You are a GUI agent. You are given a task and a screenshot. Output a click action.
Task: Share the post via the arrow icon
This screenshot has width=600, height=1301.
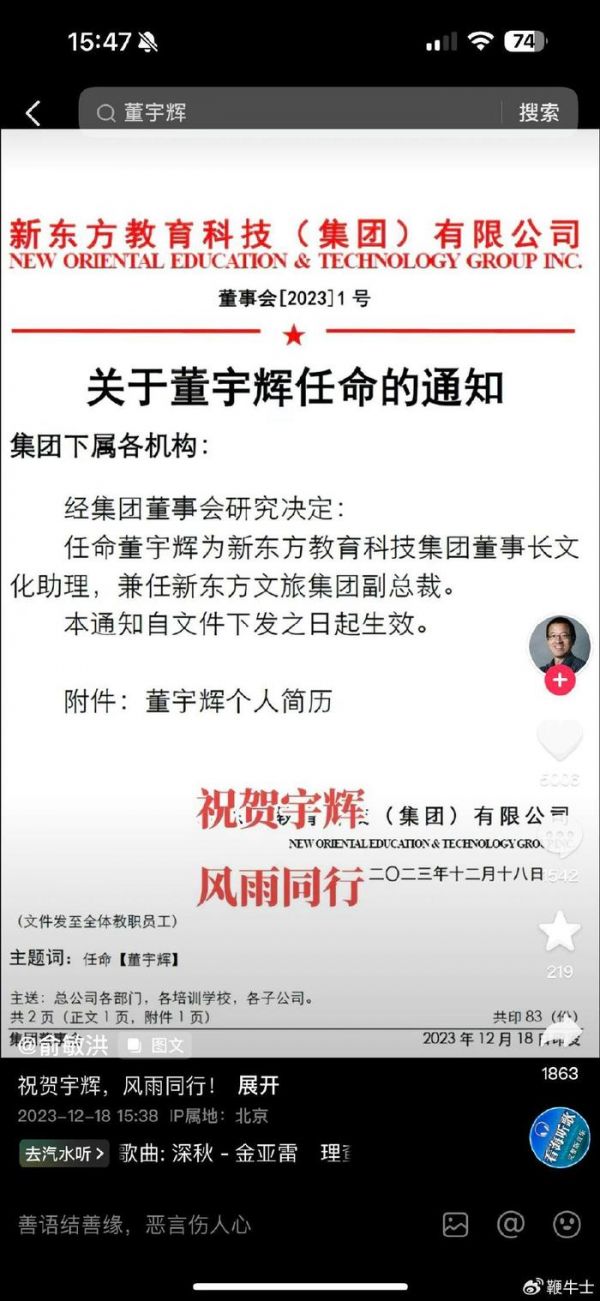(561, 1030)
